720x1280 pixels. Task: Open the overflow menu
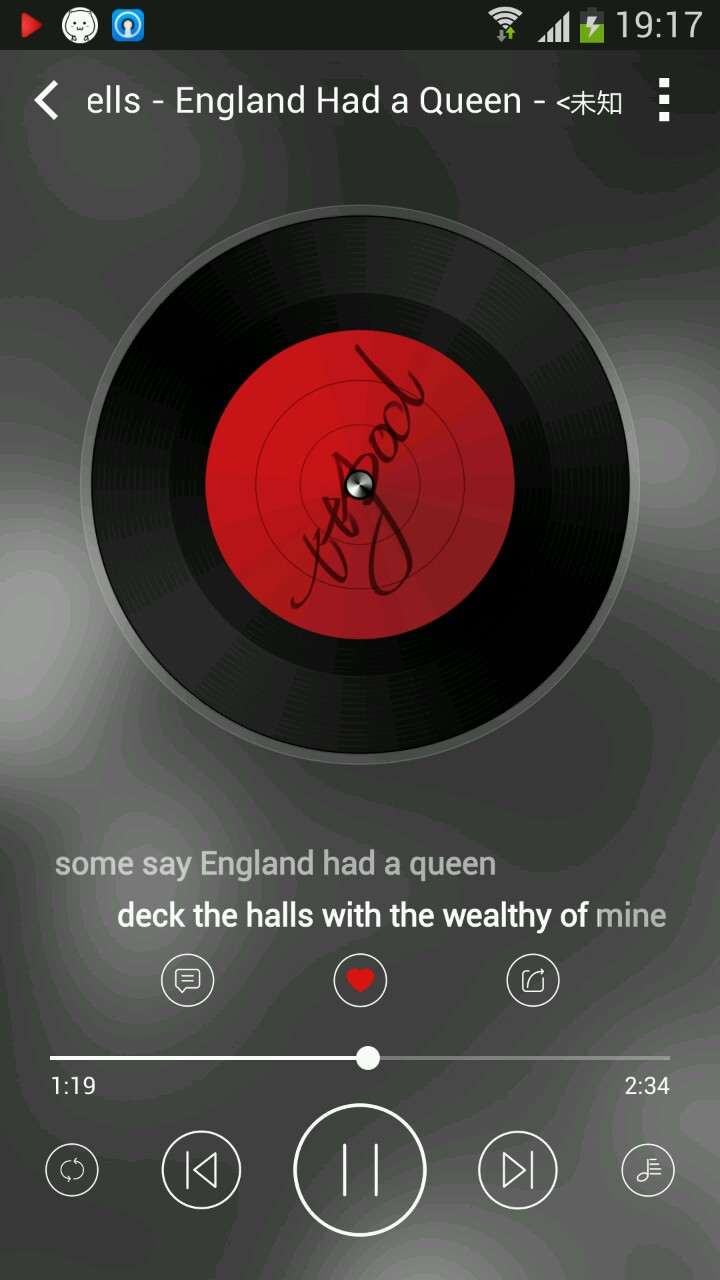664,101
